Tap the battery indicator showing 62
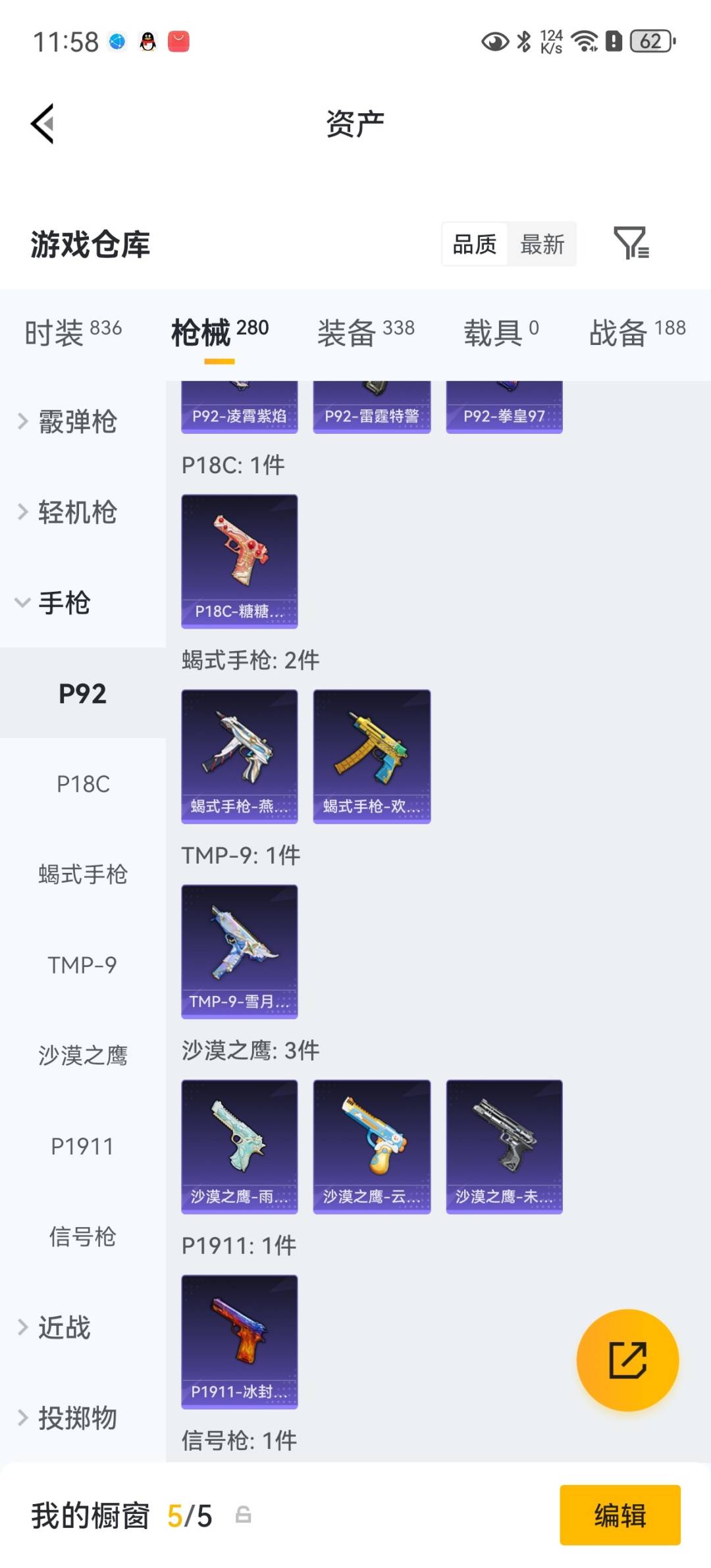711x1568 pixels. tap(646, 41)
